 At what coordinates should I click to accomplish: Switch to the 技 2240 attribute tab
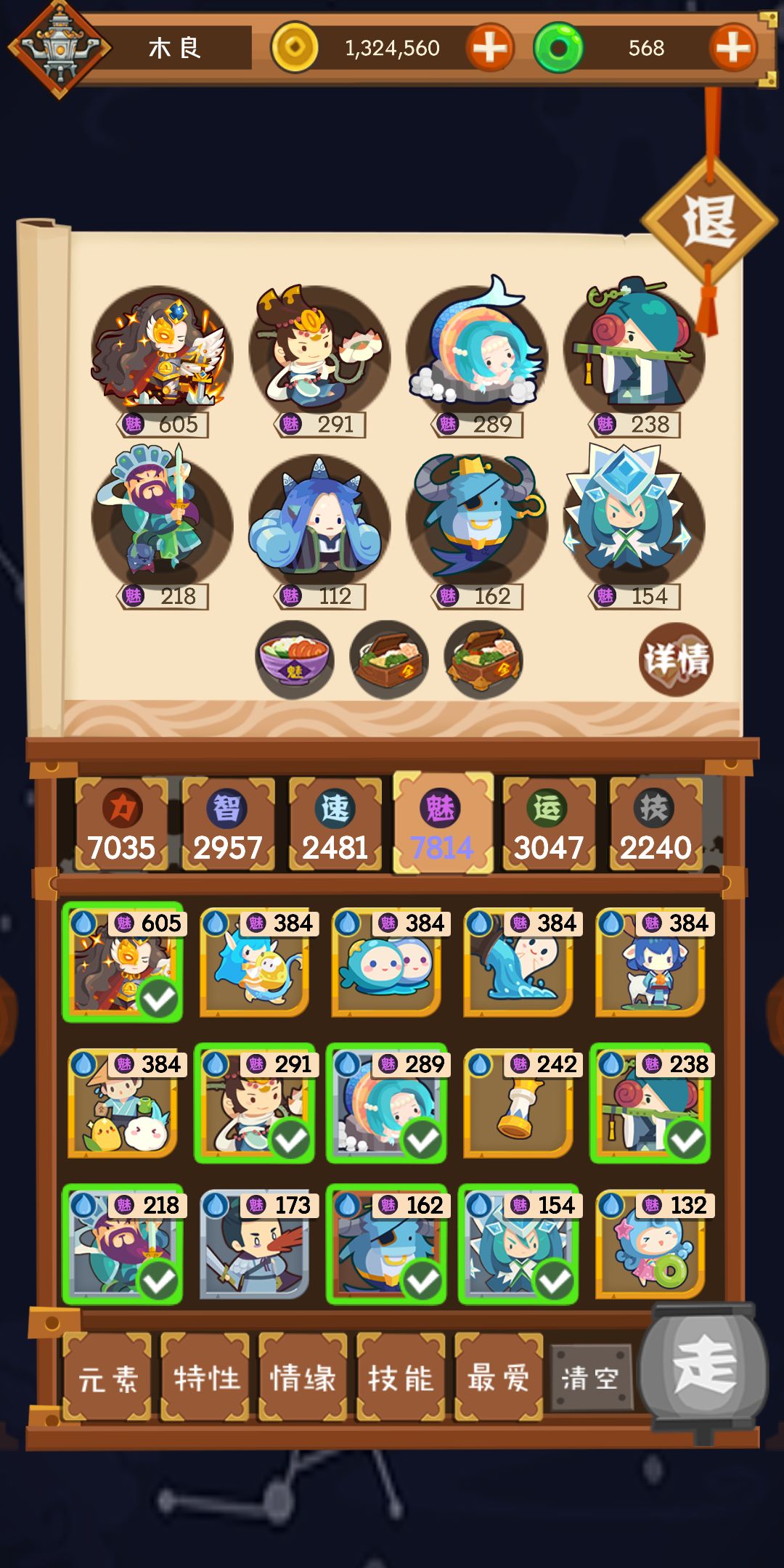coord(656,824)
